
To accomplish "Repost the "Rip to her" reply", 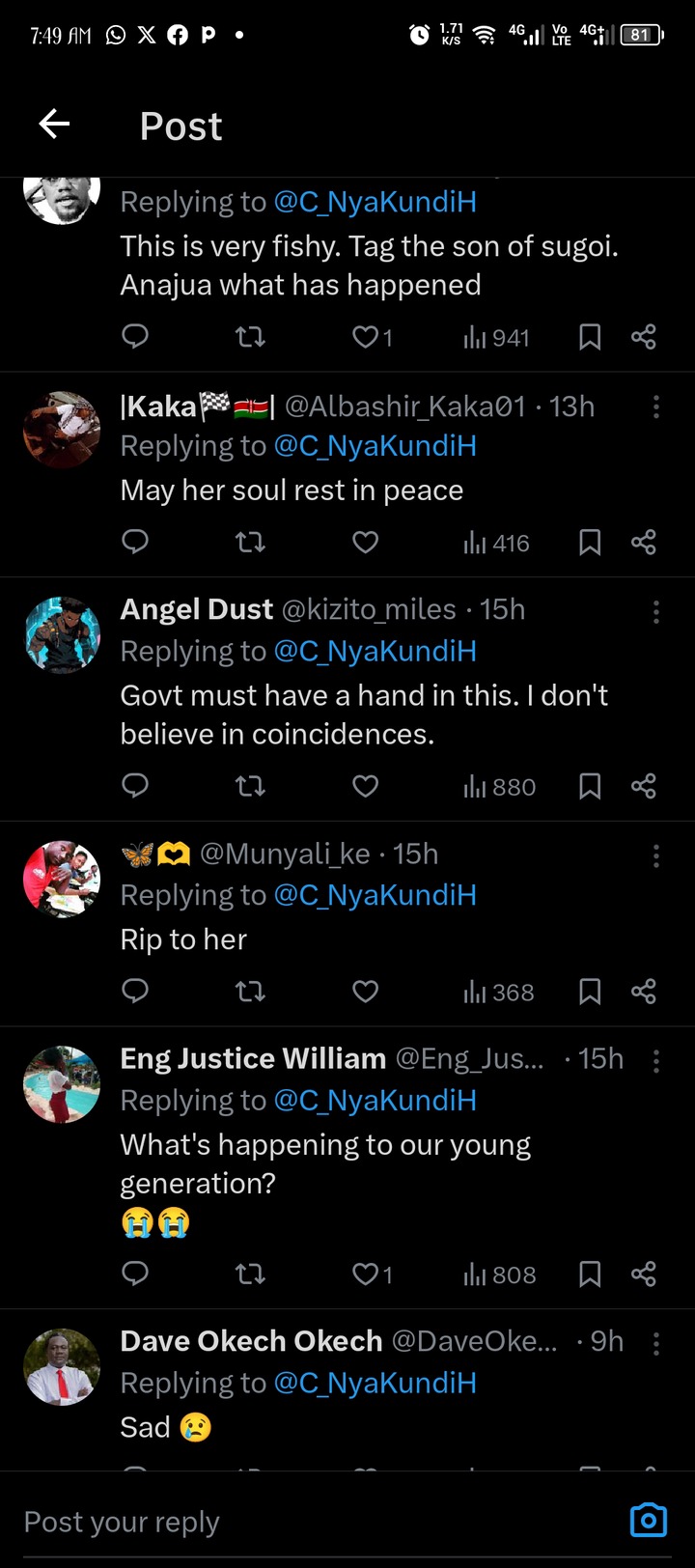I will (250, 992).
